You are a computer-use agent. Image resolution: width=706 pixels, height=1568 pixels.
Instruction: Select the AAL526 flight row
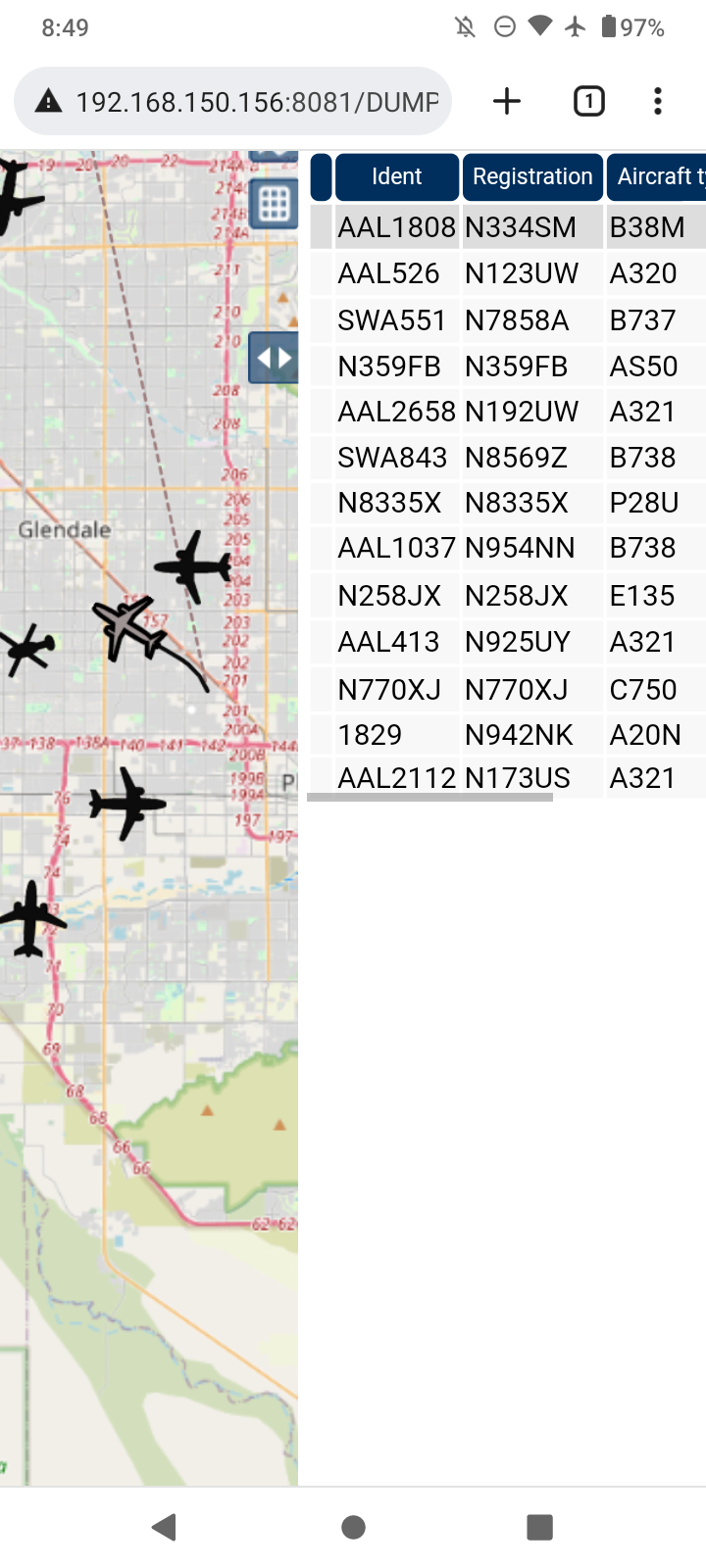(508, 273)
